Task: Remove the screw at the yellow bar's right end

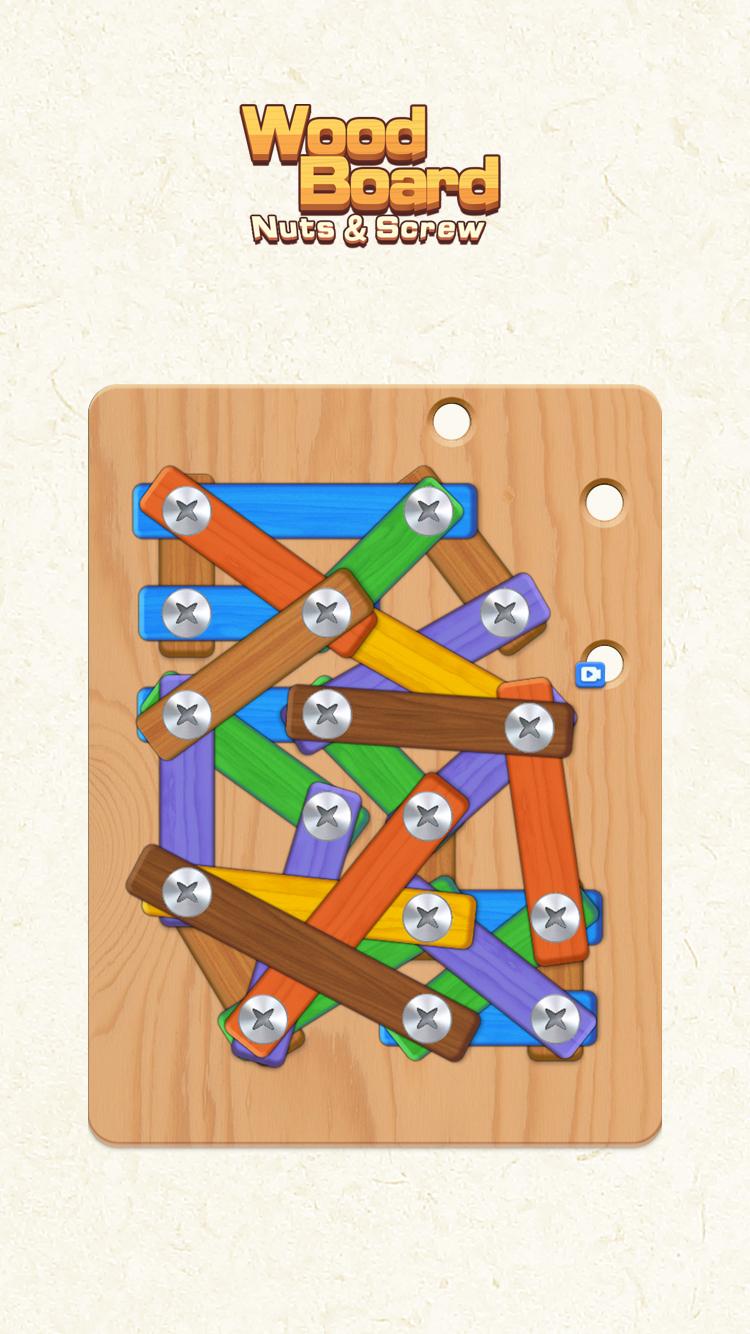Action: tap(427, 916)
